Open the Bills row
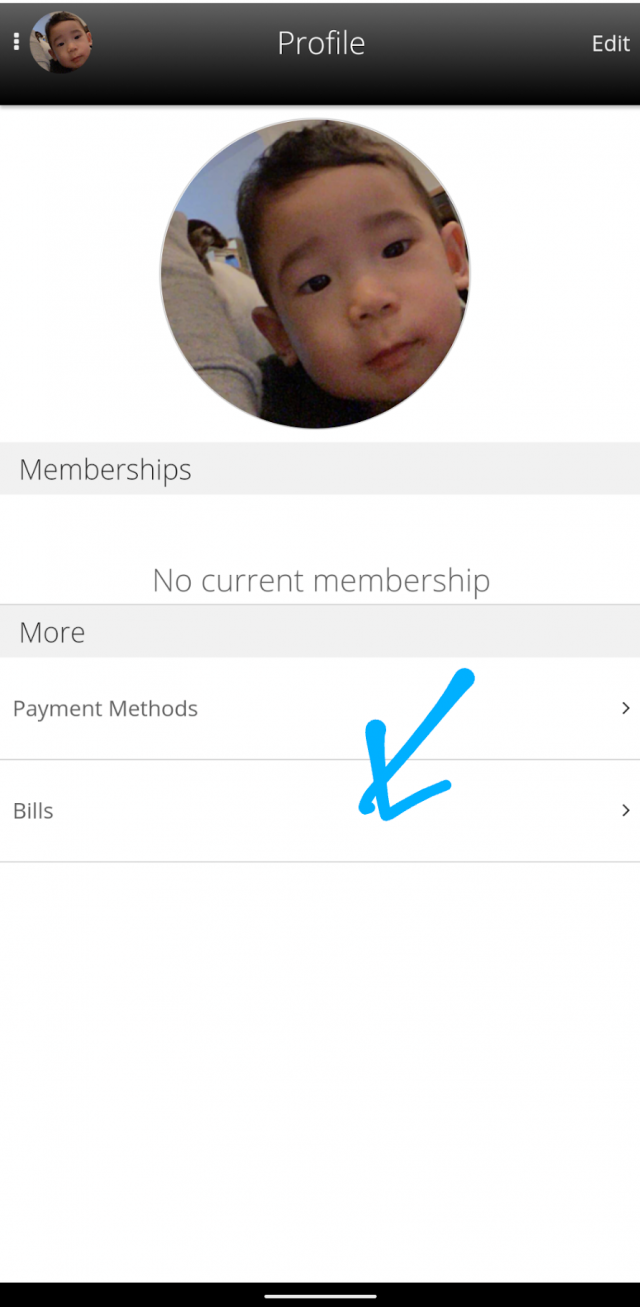This screenshot has height=1307, width=640. tap(320, 811)
